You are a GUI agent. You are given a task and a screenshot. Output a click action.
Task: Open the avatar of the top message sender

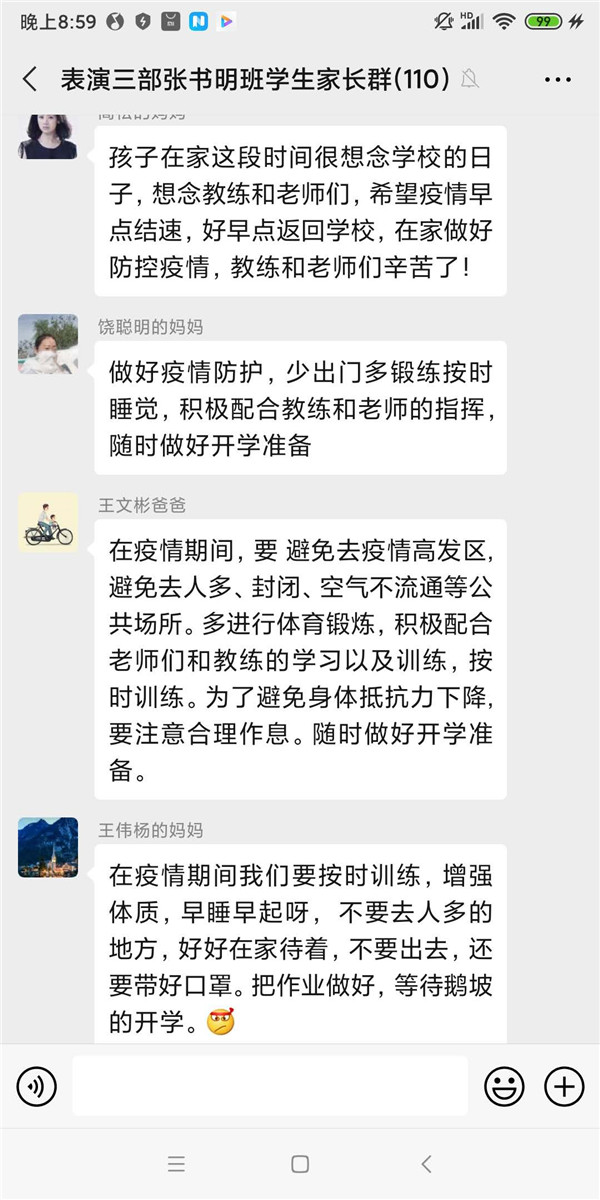point(48,134)
